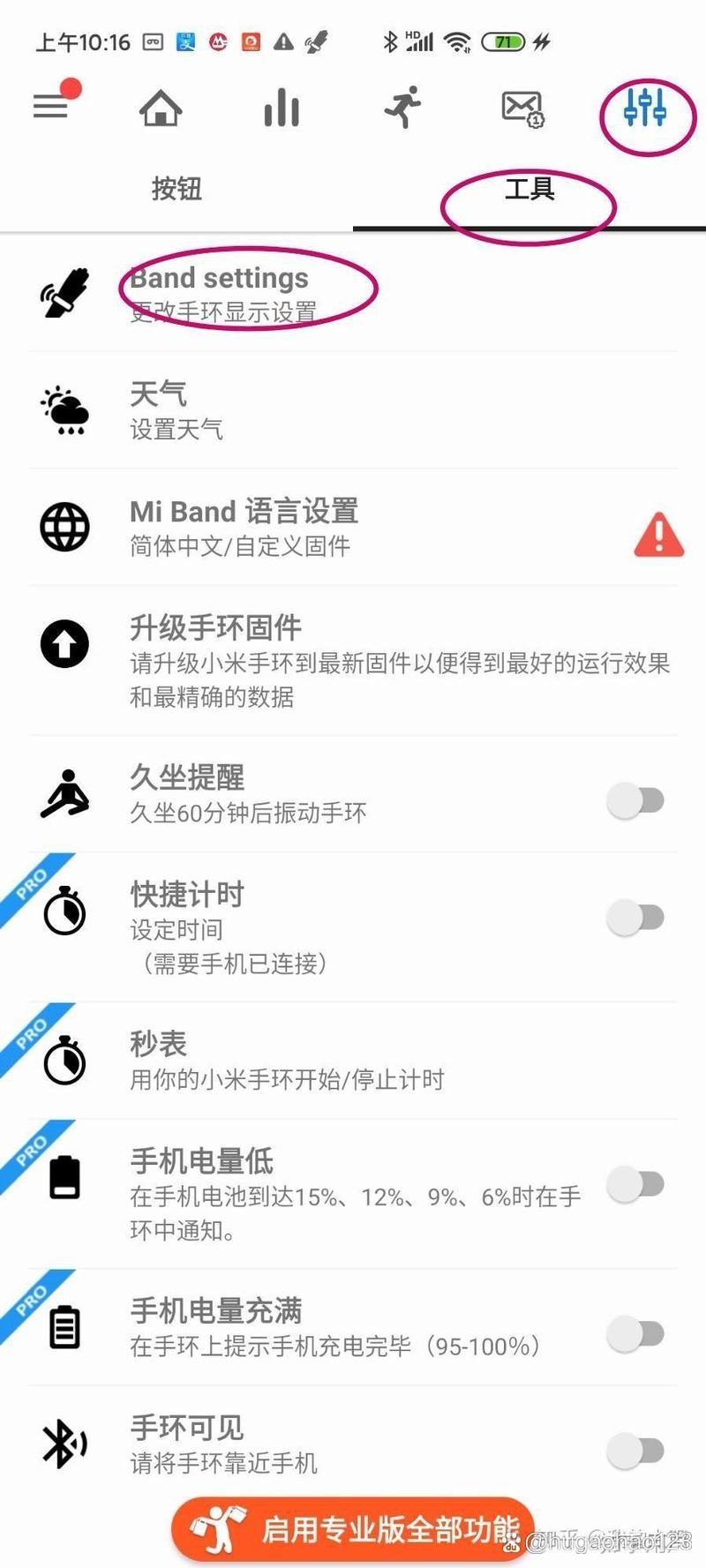Viewport: 706px width, 1568px height.
Task: Click the firmware upgrade arrow icon
Action: (x=64, y=643)
